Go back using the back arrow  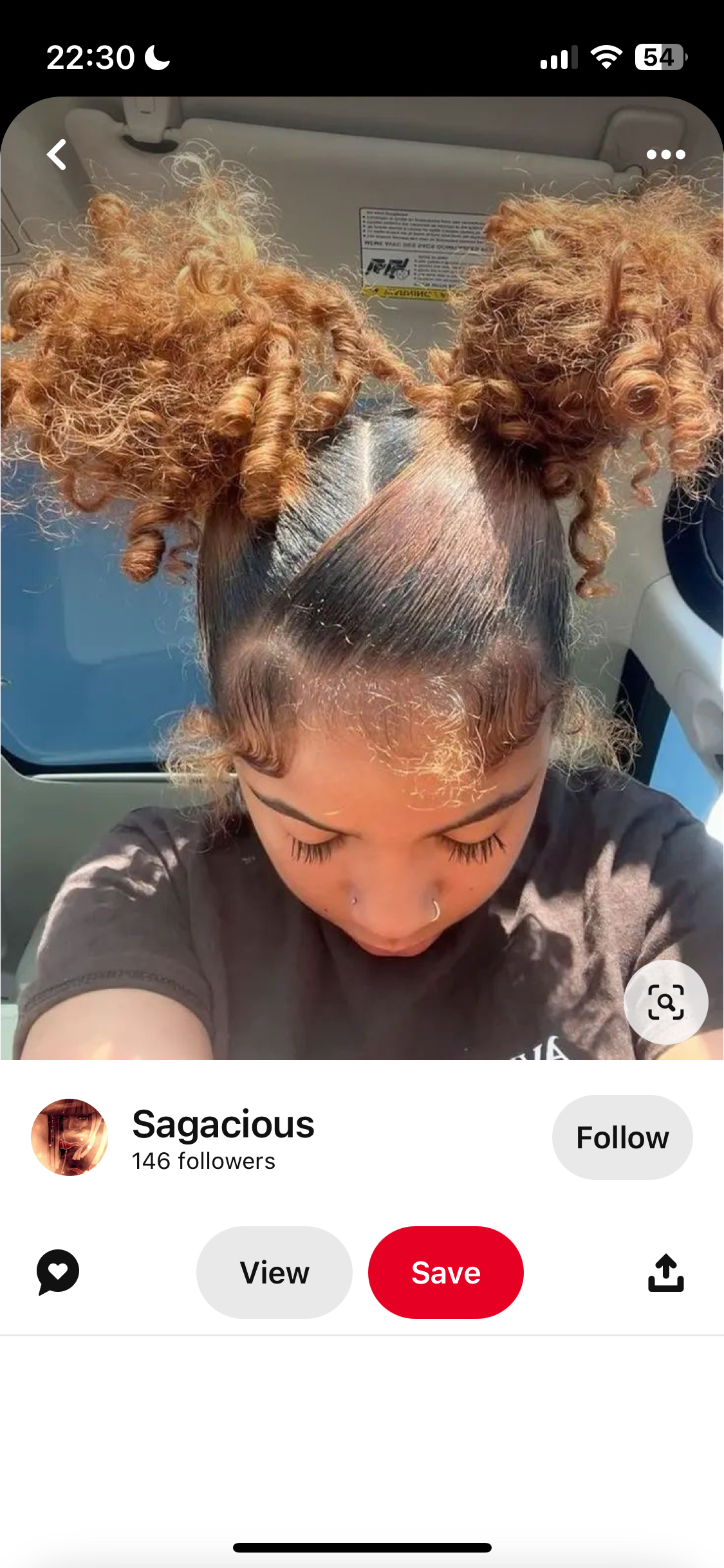(57, 154)
